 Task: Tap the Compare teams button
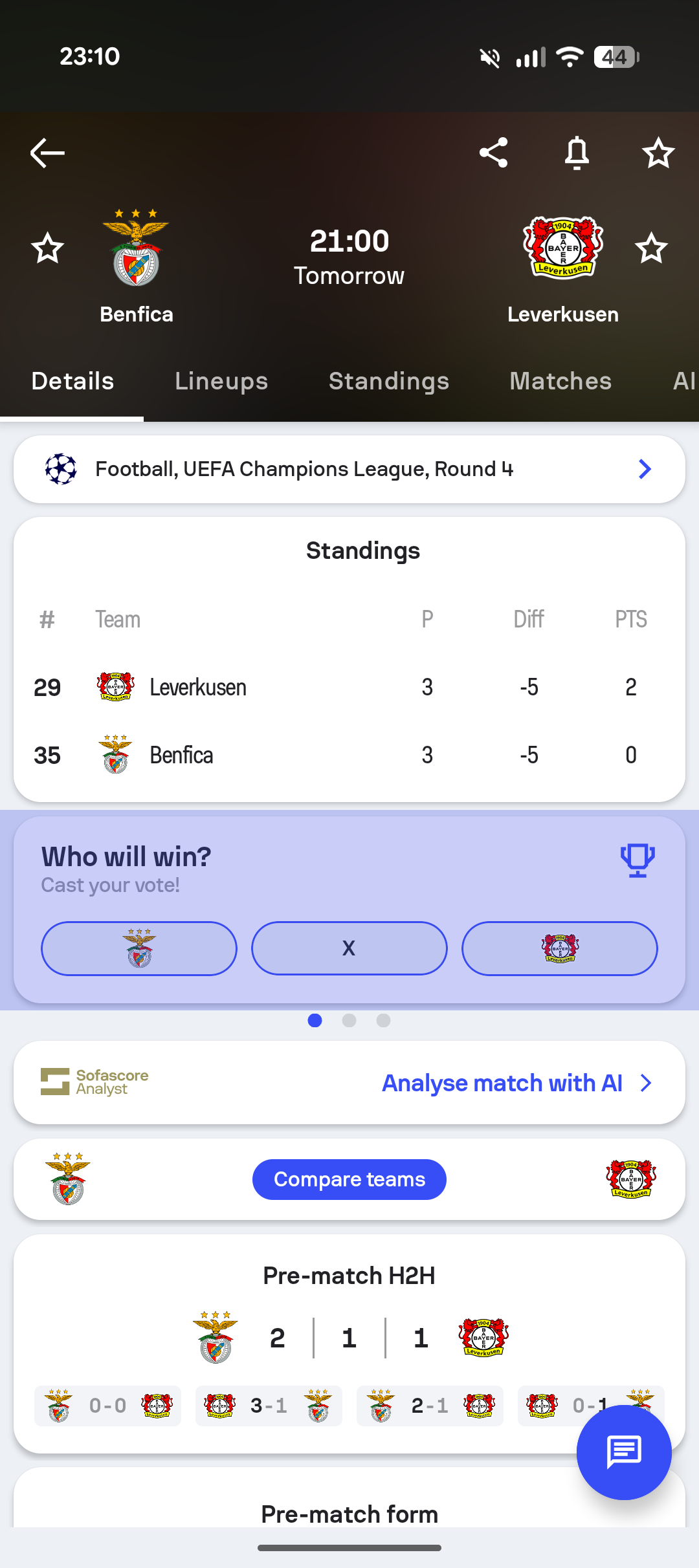click(x=349, y=1179)
